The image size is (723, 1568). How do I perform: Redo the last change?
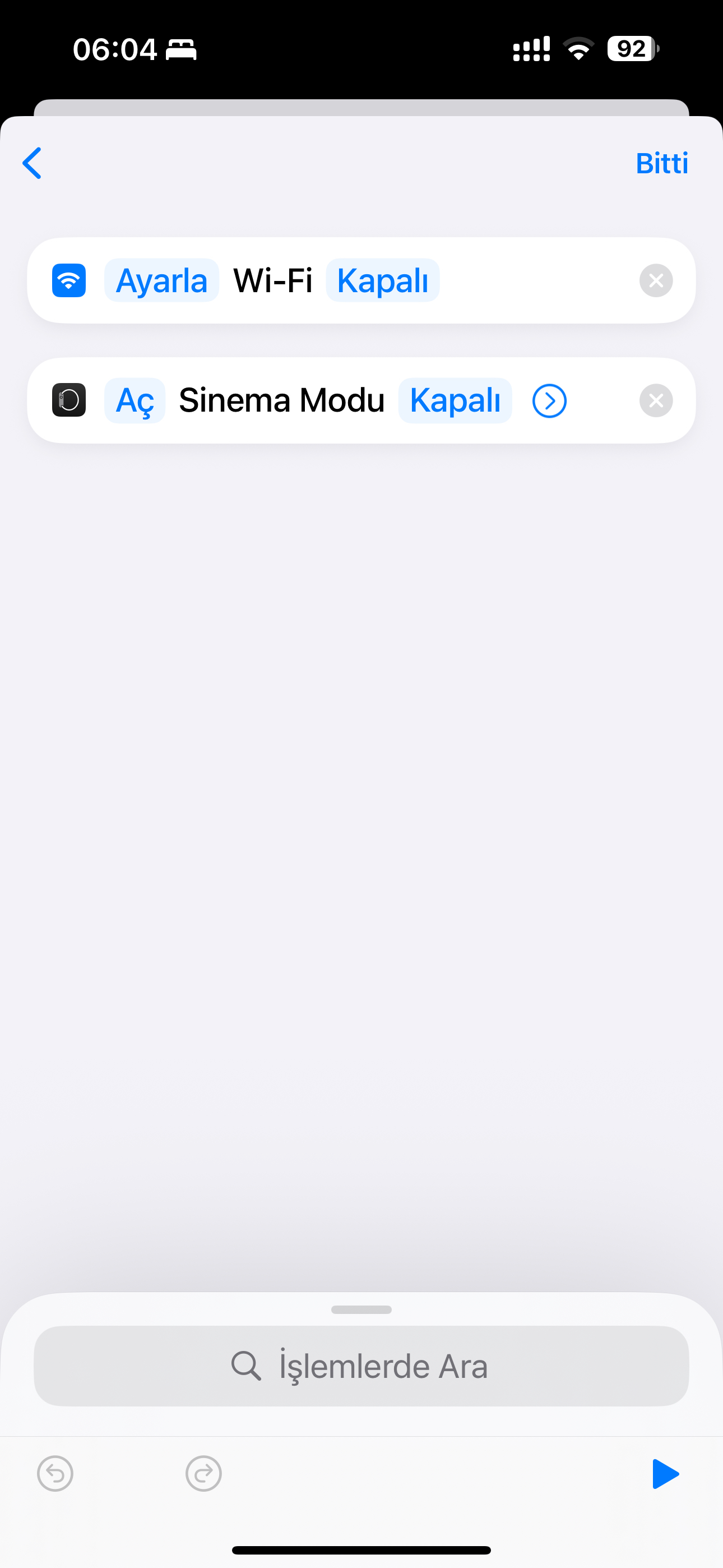[203, 1474]
